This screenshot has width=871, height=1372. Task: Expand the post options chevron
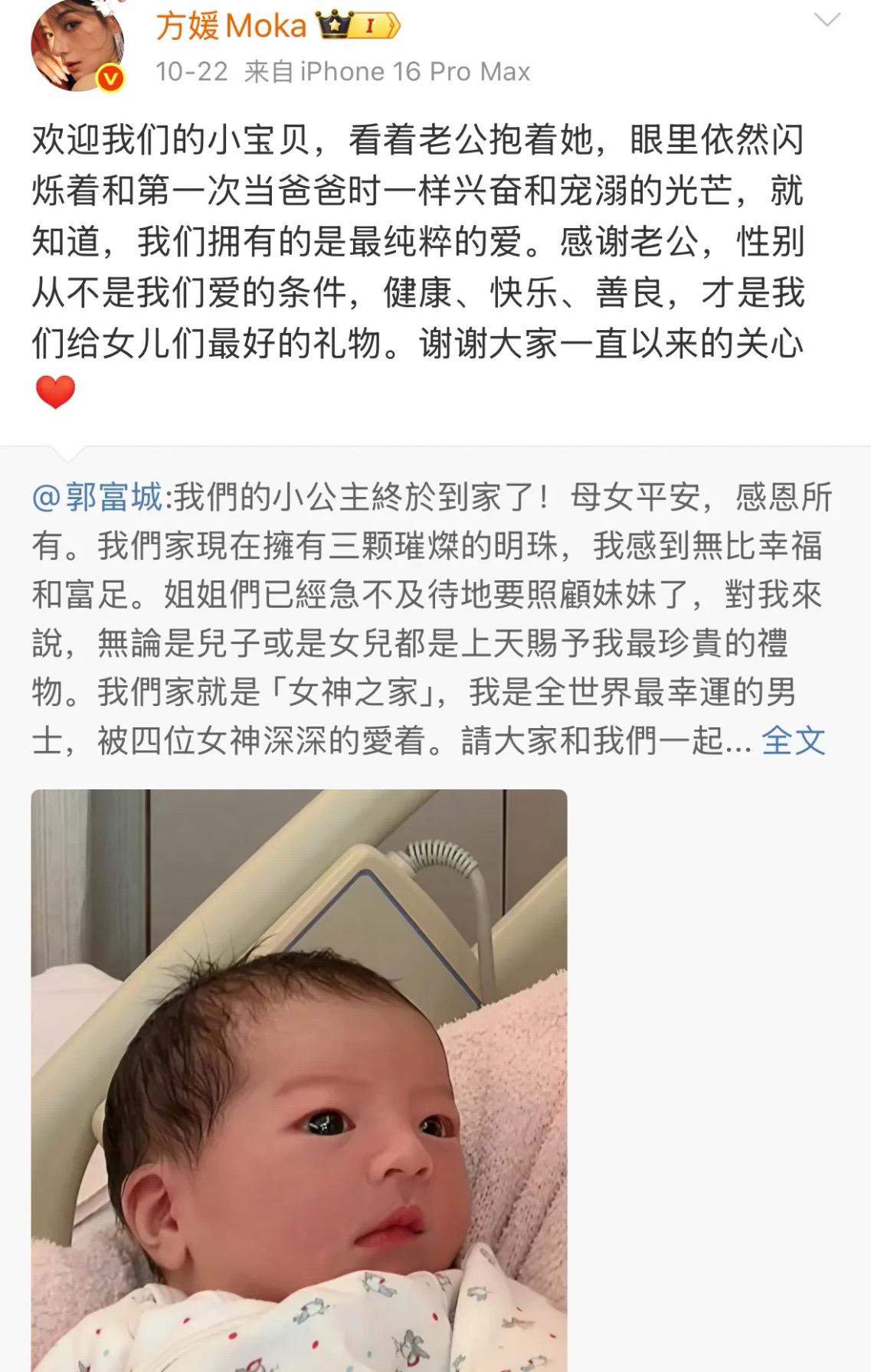(827, 21)
